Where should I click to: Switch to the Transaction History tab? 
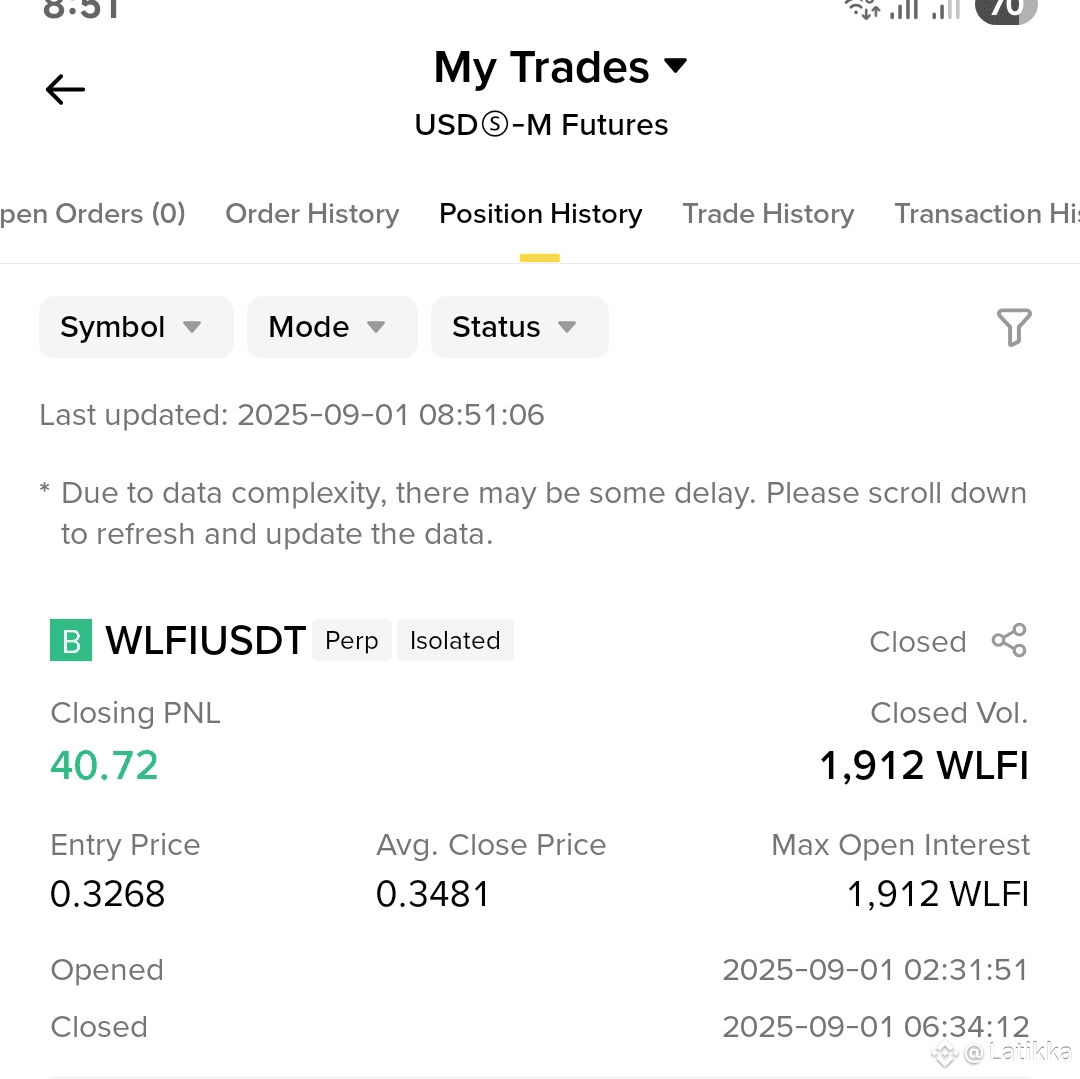(986, 213)
